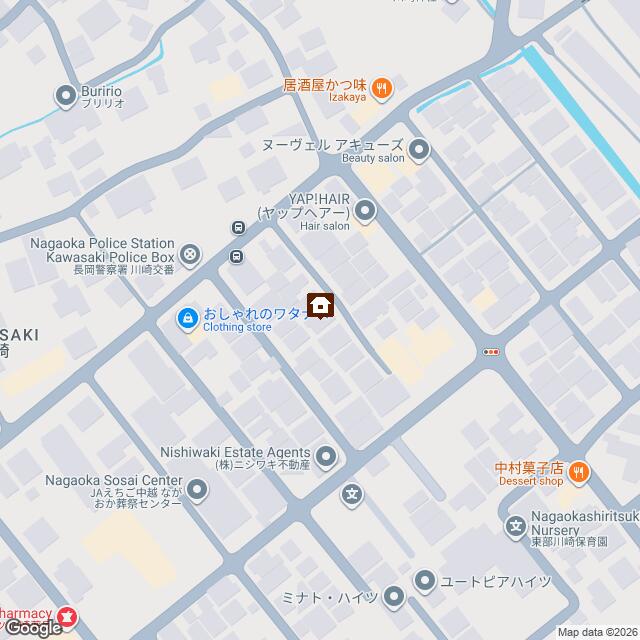Open ヌーヴェル アキューズ beauty salon pin
This screenshot has width=640, height=640.
(419, 152)
